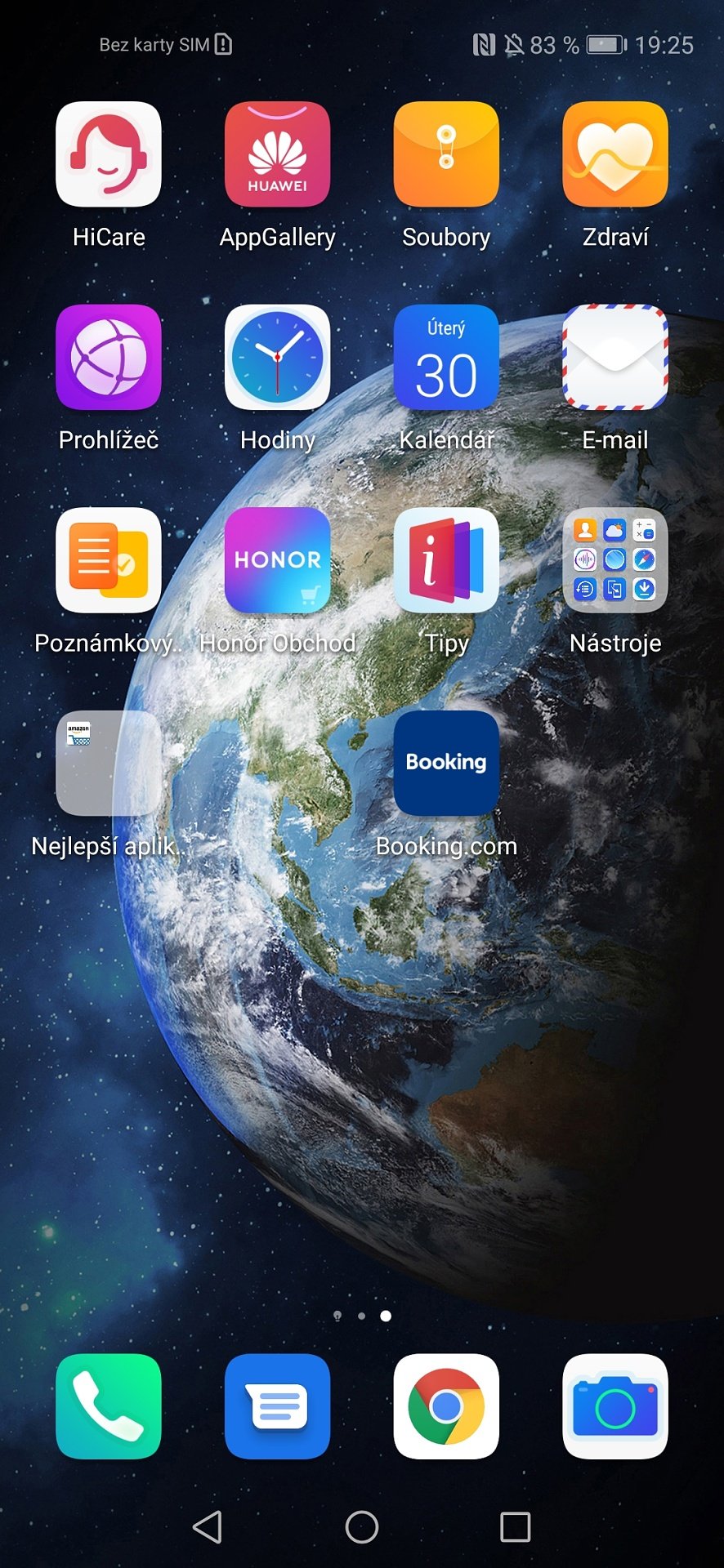
Task: Open the phone dialer in the dock
Action: pos(109,1406)
